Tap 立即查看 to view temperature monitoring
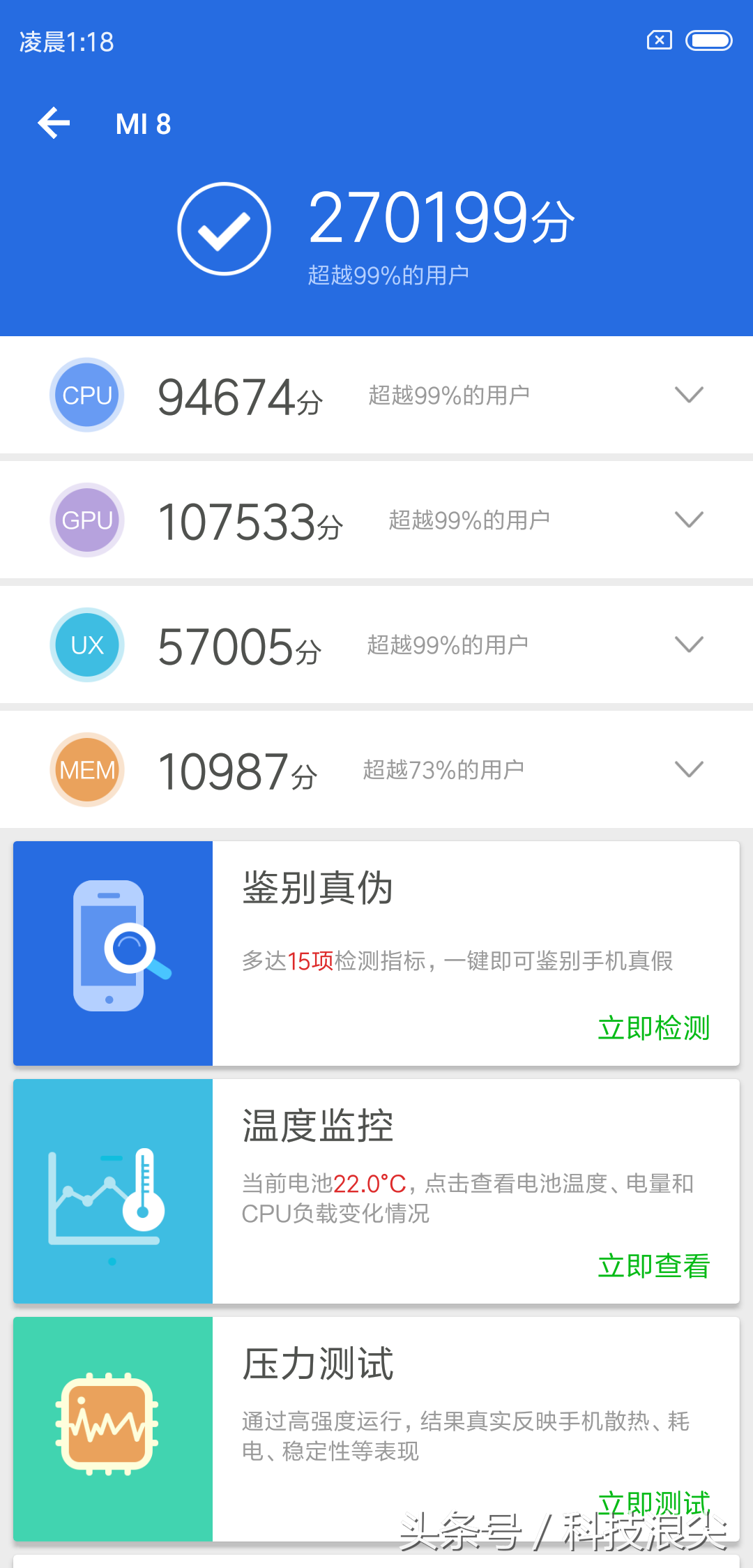This screenshot has height=1568, width=753. [653, 1266]
